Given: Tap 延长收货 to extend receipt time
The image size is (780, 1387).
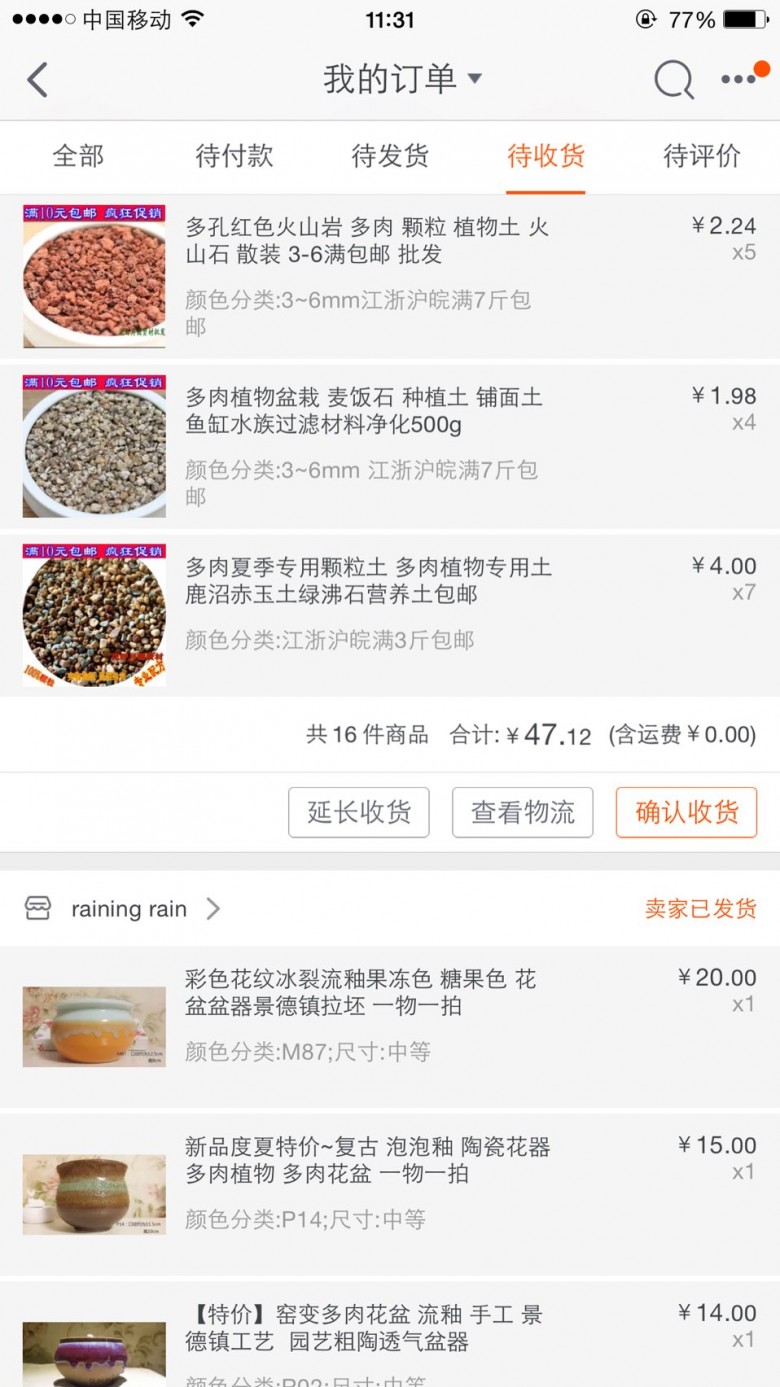Looking at the screenshot, I should click(x=358, y=812).
